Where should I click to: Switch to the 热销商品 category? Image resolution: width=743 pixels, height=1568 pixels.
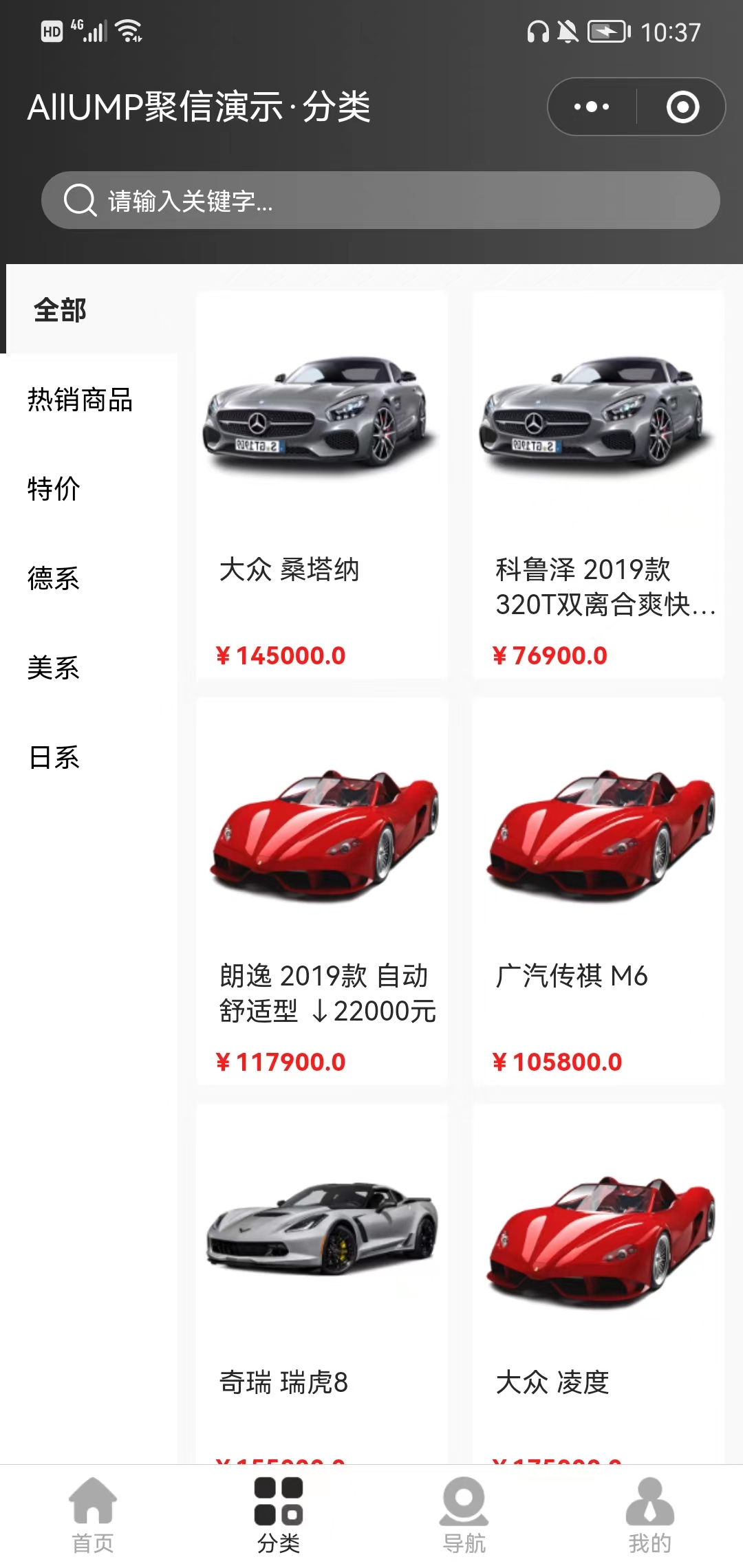pyautogui.click(x=80, y=400)
